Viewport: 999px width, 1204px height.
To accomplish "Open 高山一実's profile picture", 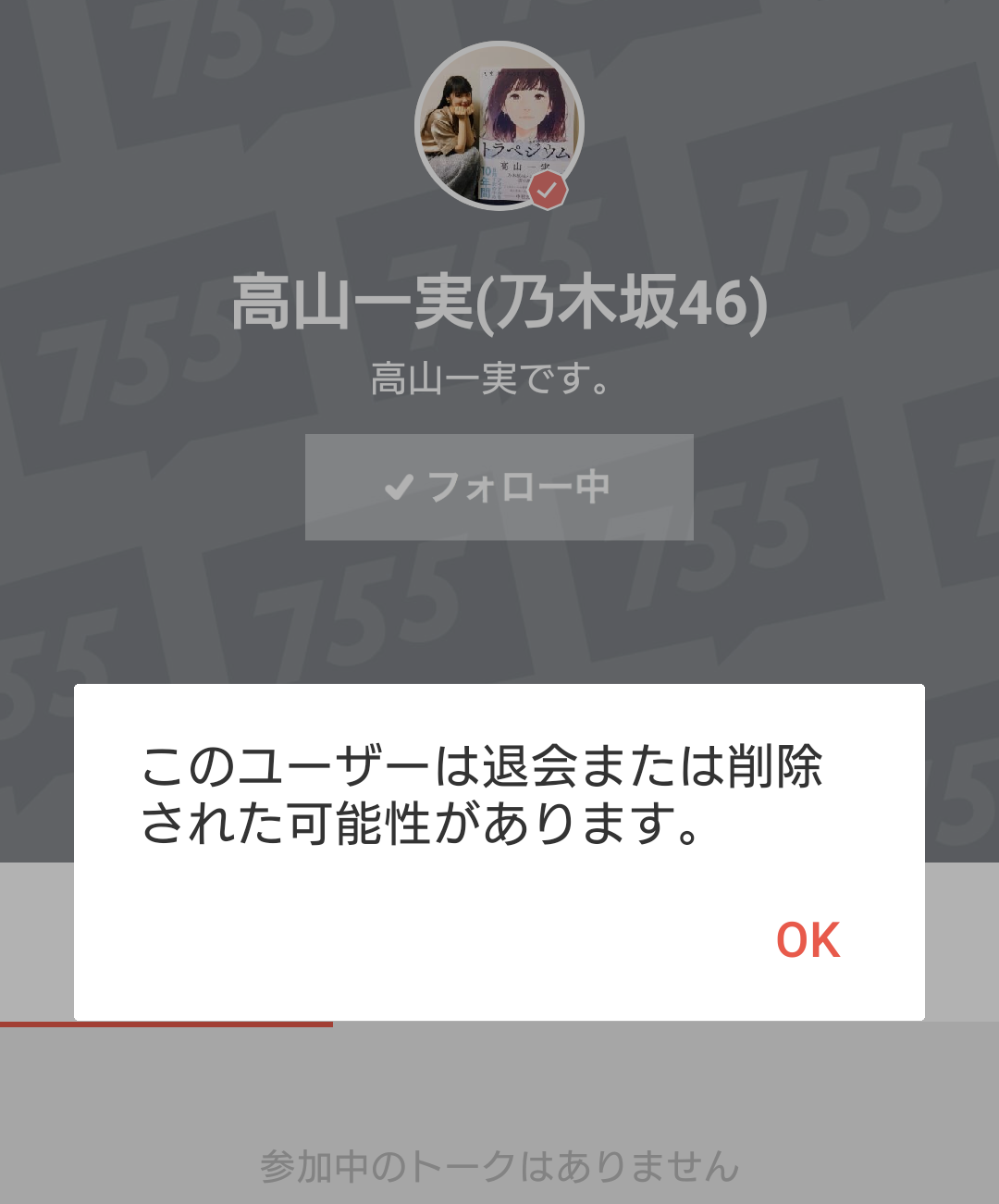I will pyautogui.click(x=499, y=126).
